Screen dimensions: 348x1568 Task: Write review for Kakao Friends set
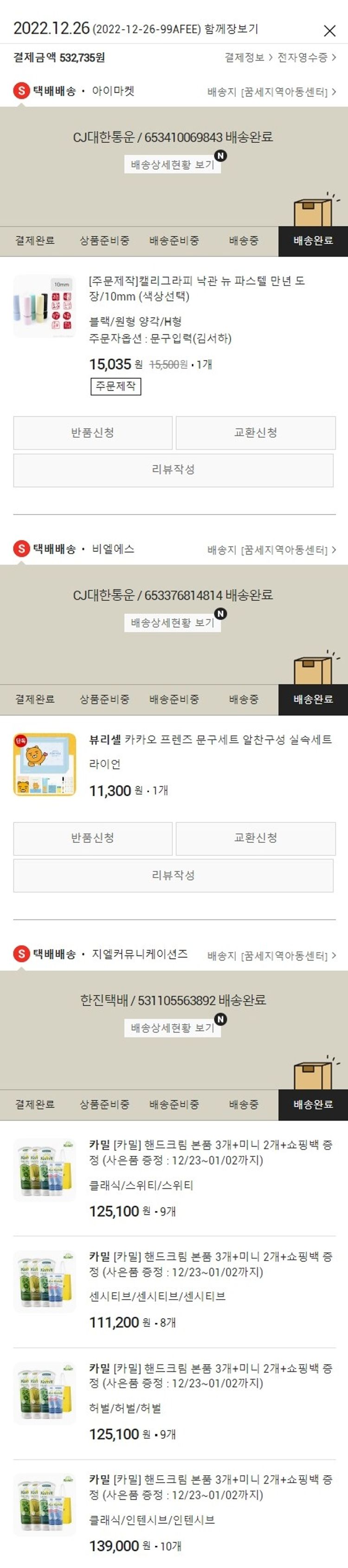tap(173, 875)
